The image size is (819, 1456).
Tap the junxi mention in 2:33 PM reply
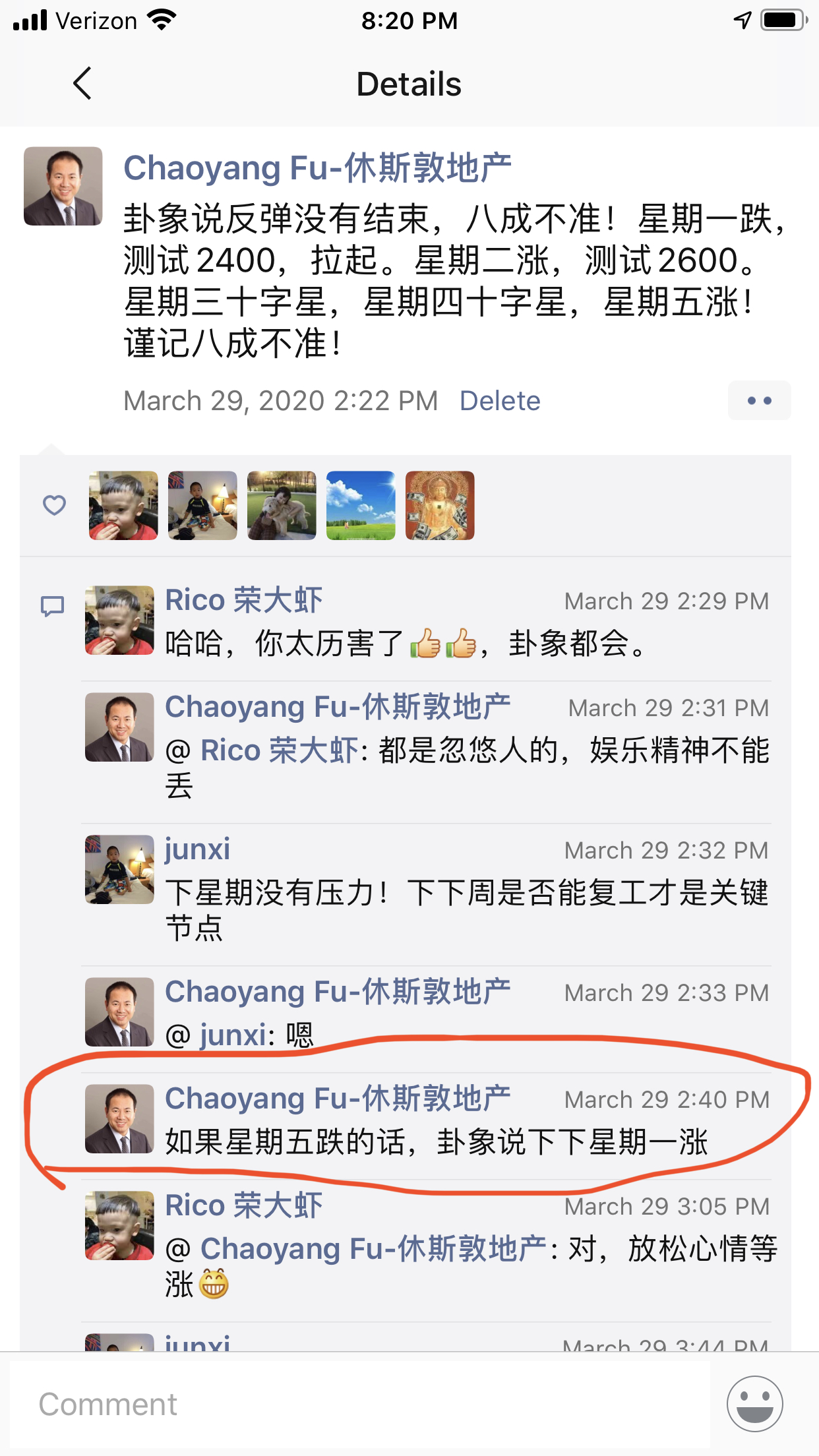point(233,1035)
